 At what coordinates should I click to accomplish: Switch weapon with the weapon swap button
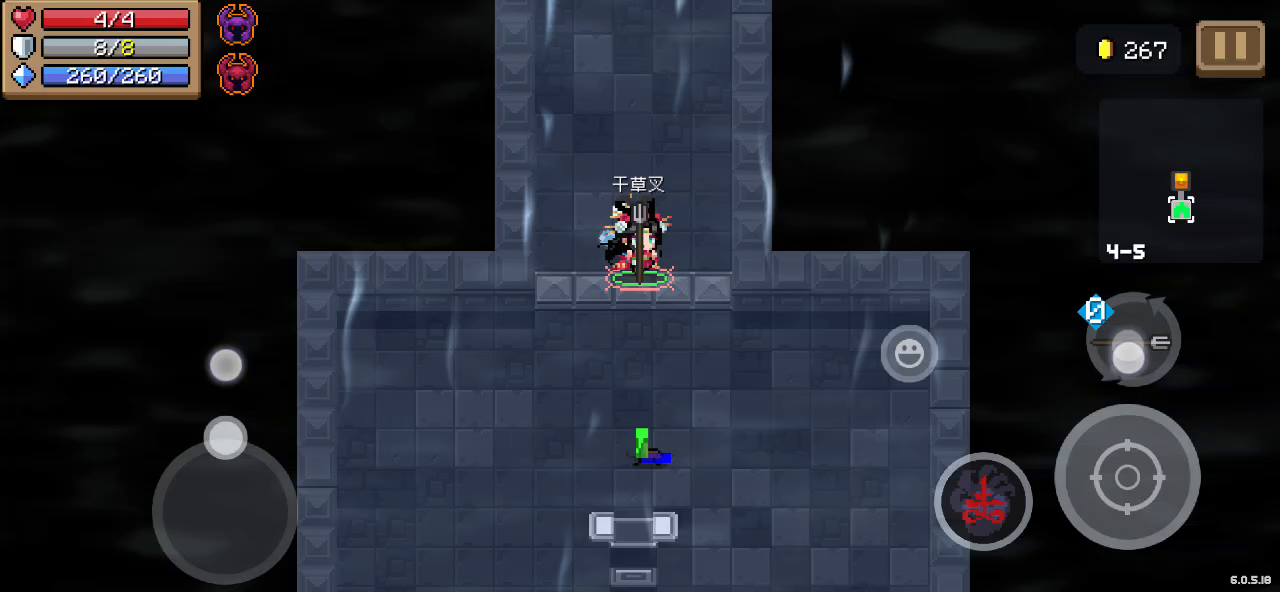[1133, 340]
